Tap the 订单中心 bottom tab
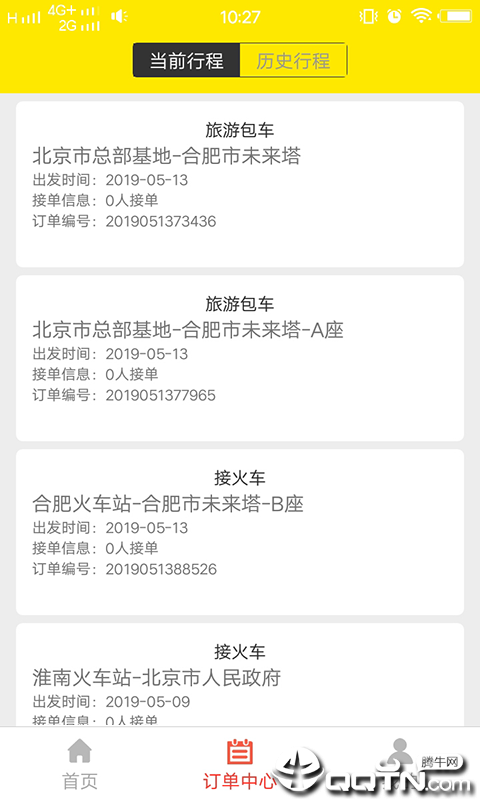The height and width of the screenshot is (800, 480). click(240, 764)
